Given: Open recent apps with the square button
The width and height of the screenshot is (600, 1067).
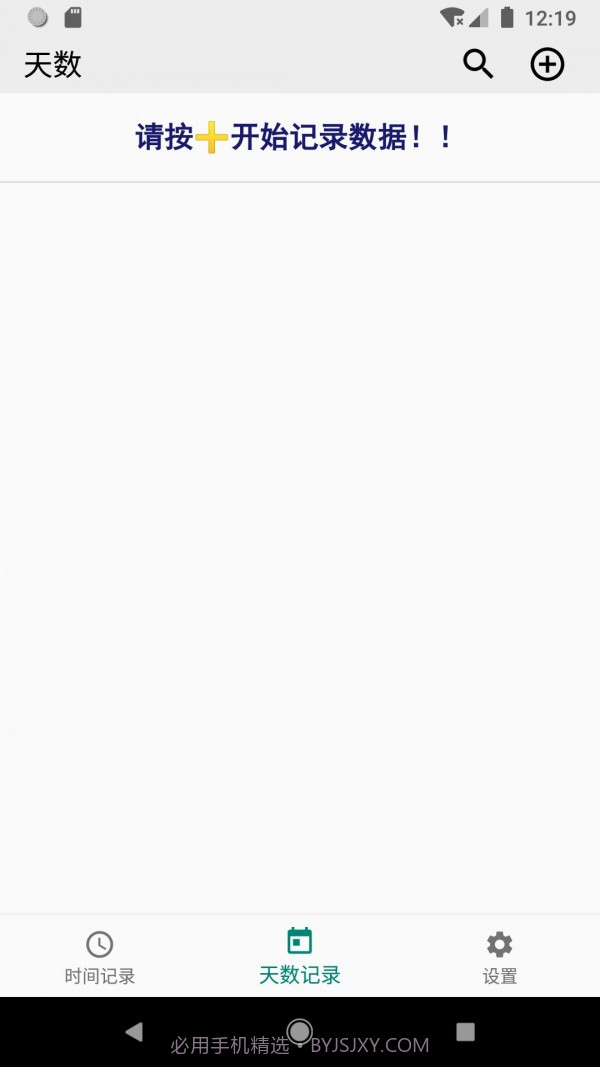Looking at the screenshot, I should click(465, 1032).
